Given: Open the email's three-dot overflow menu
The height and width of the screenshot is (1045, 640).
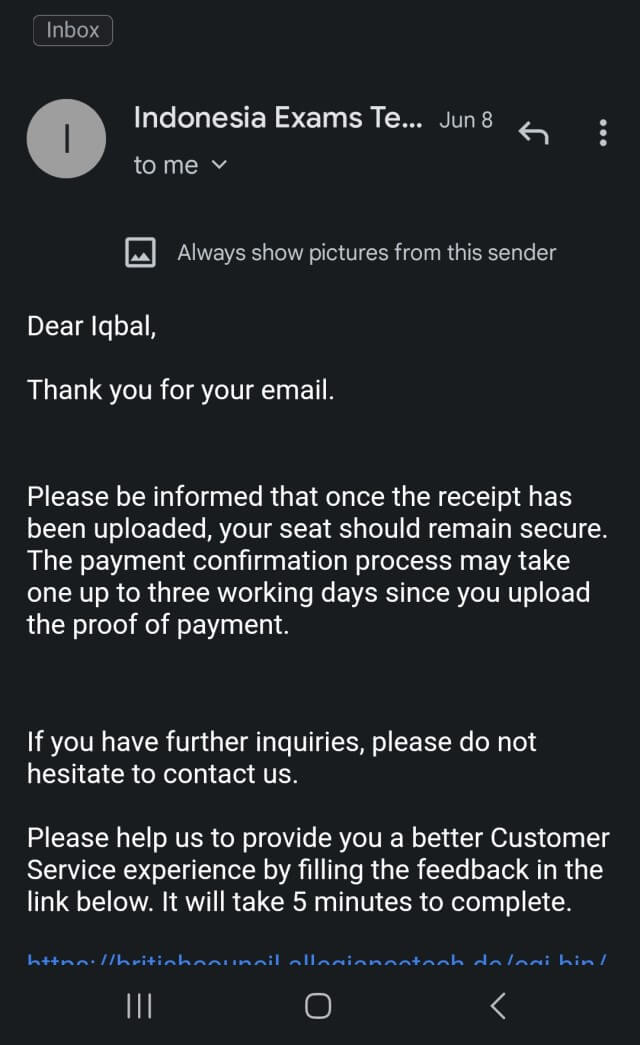Looking at the screenshot, I should tap(603, 133).
